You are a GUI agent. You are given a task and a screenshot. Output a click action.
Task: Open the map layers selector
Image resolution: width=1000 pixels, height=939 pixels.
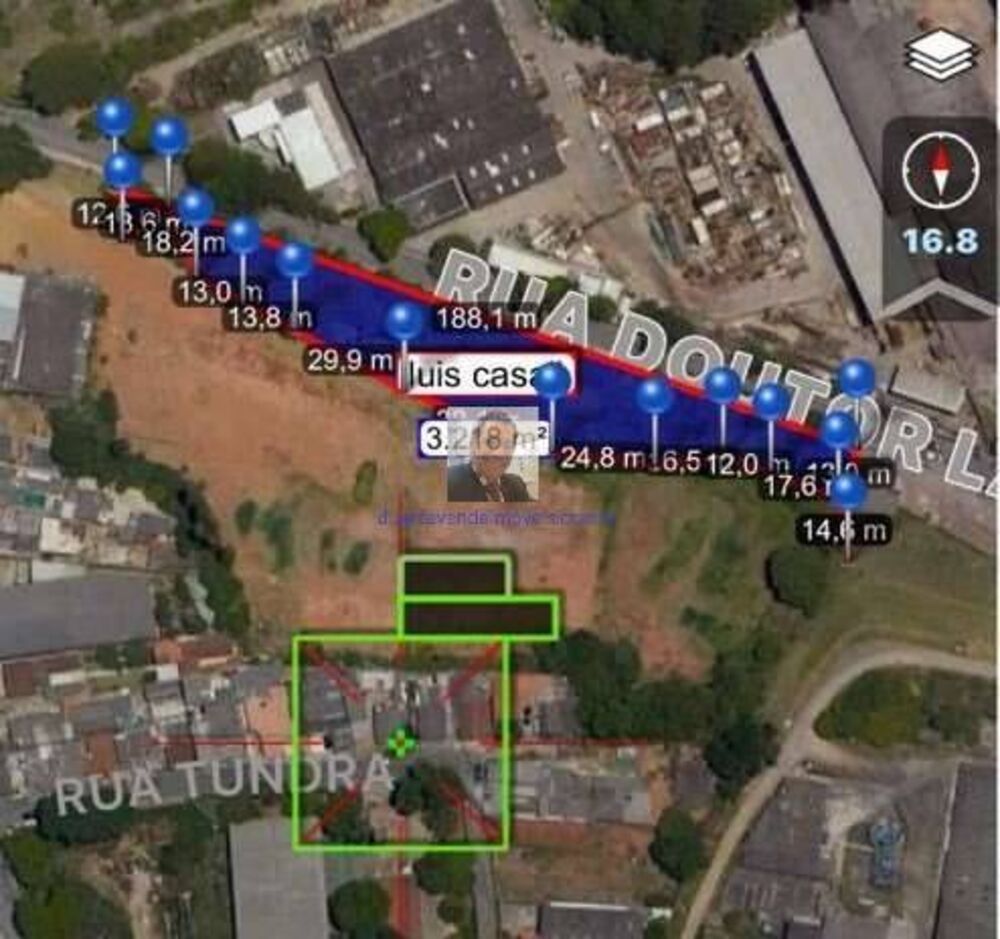(941, 55)
